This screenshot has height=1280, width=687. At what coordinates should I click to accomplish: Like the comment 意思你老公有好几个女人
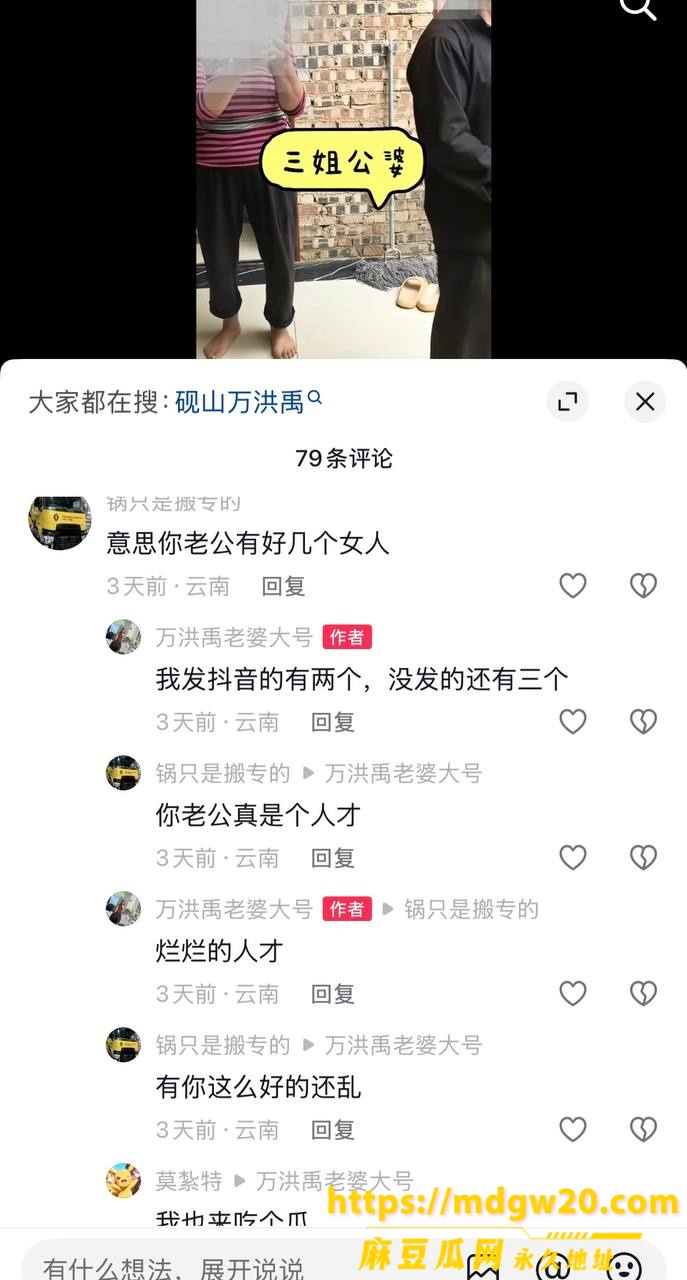click(572, 586)
